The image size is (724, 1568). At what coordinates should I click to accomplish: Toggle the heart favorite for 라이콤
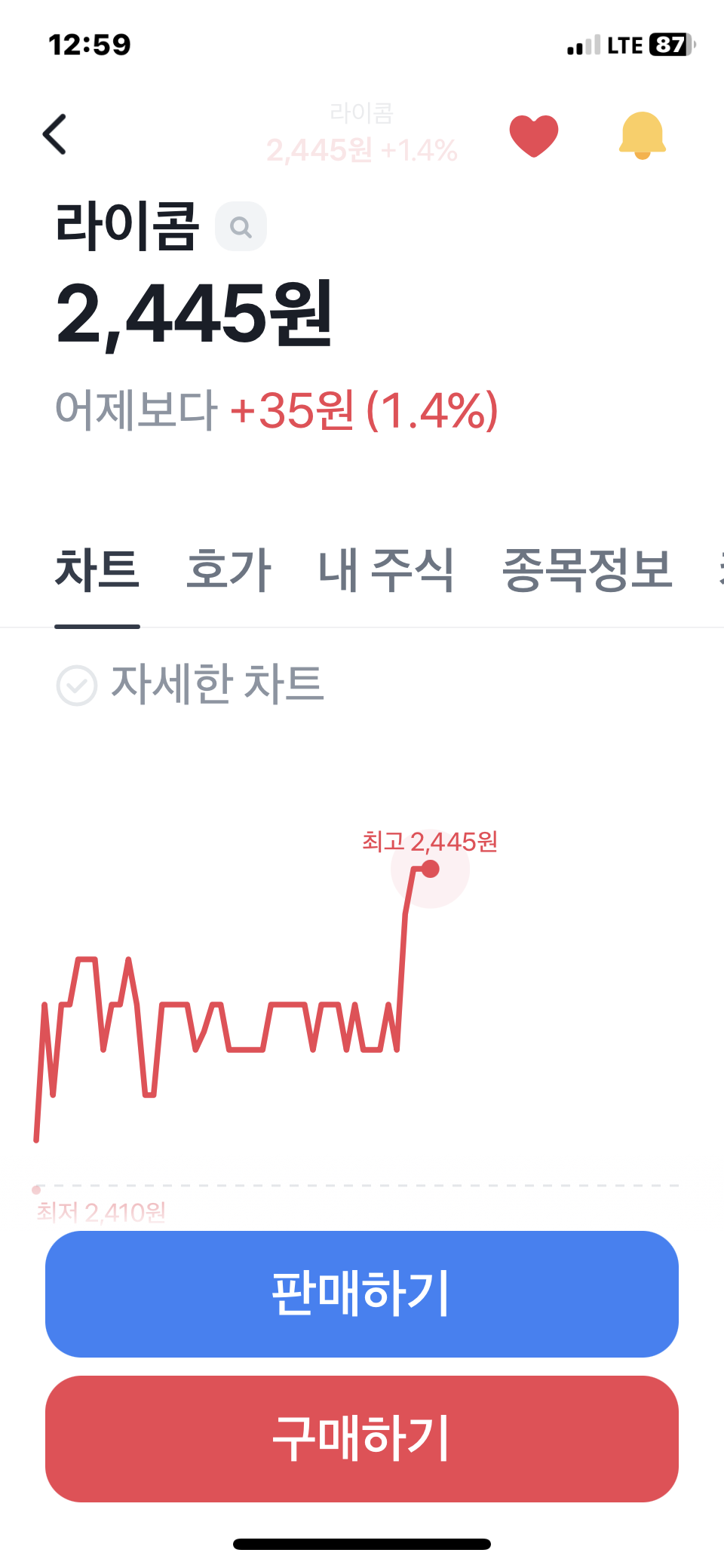[533, 136]
